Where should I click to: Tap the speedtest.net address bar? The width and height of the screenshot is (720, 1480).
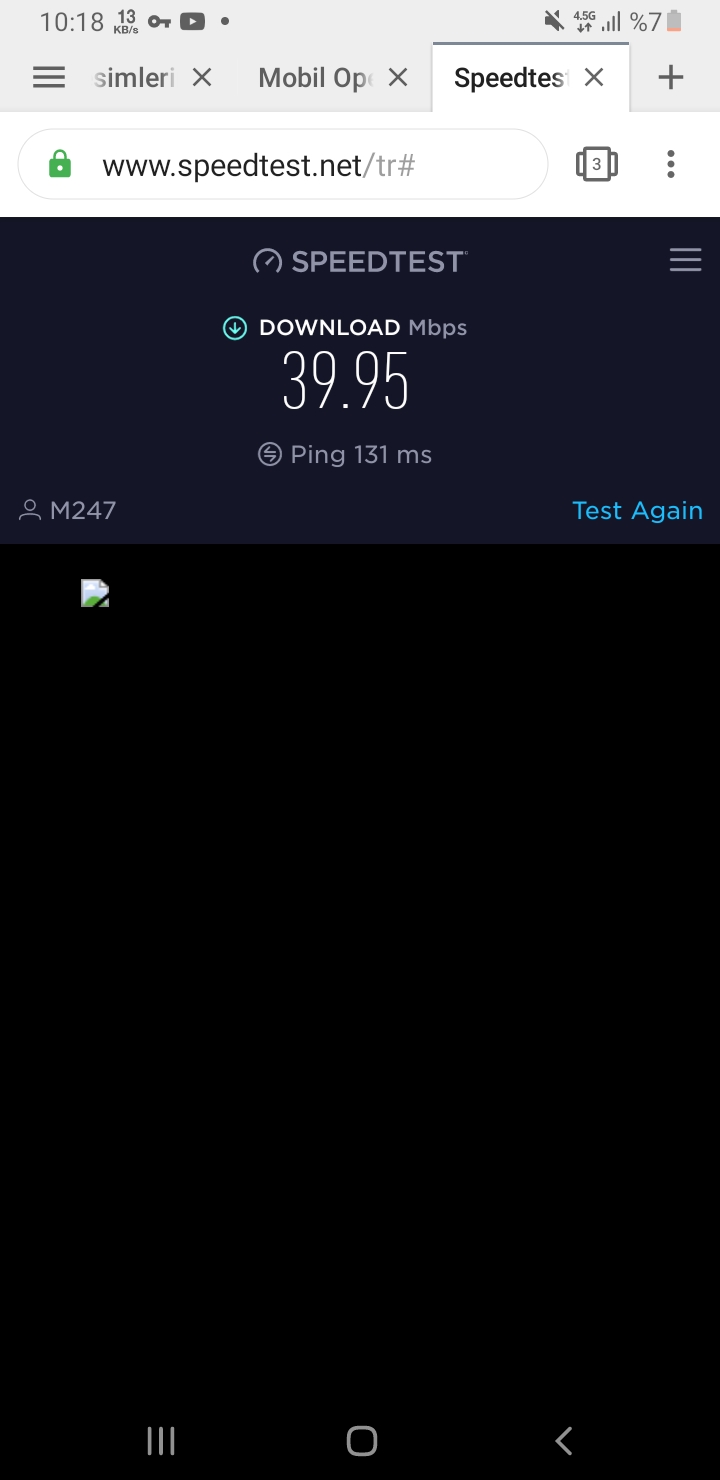[x=283, y=164]
